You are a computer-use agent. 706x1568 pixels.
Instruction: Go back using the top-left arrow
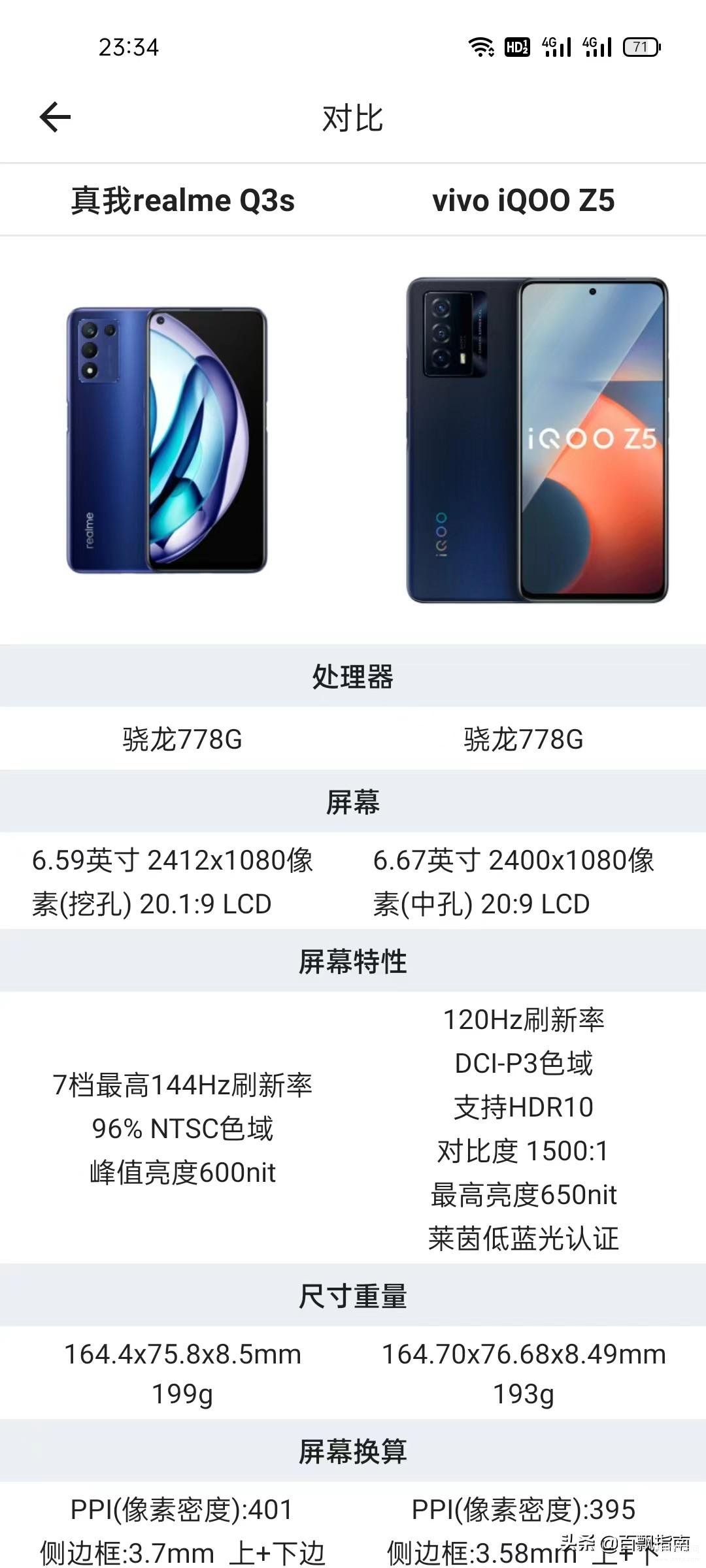click(x=55, y=118)
